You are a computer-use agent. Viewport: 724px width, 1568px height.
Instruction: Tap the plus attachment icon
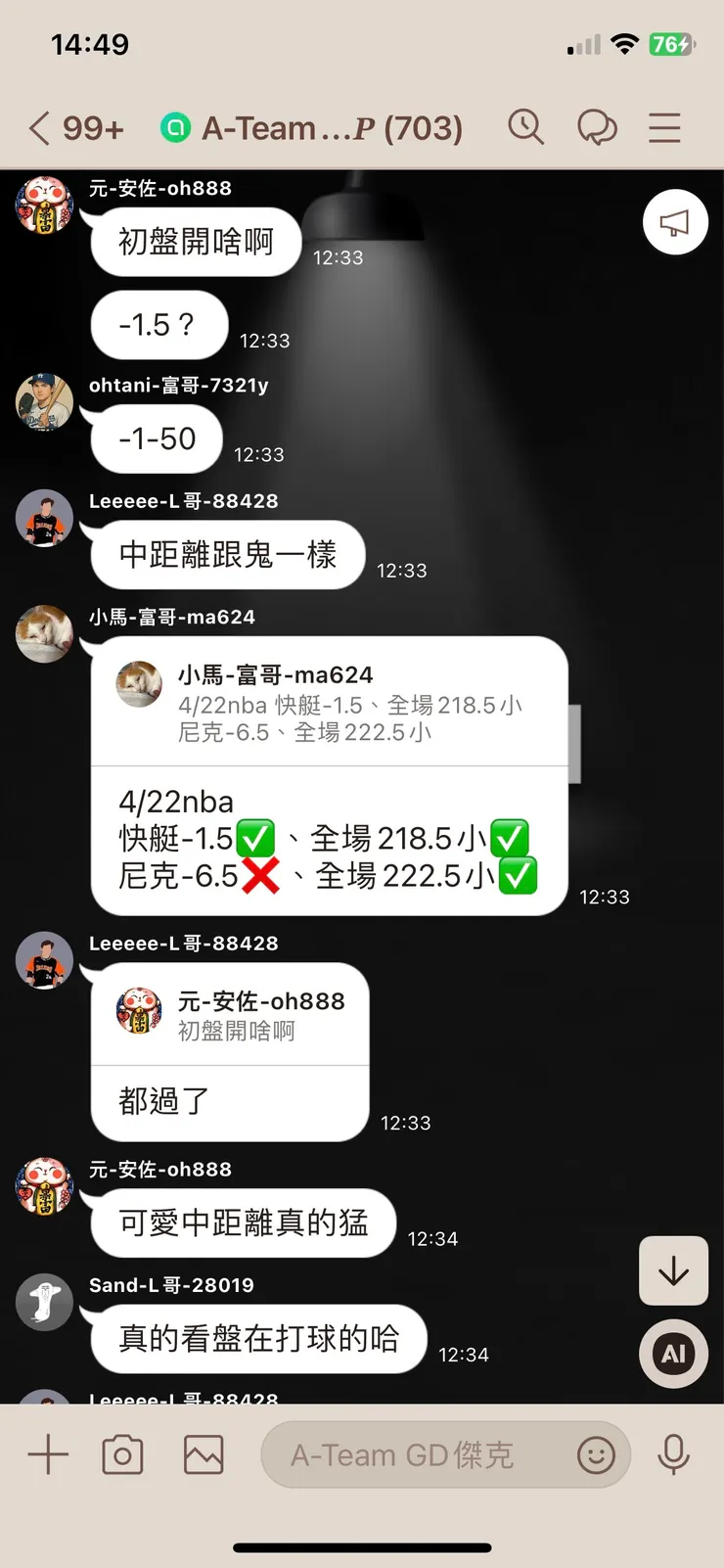(46, 1454)
